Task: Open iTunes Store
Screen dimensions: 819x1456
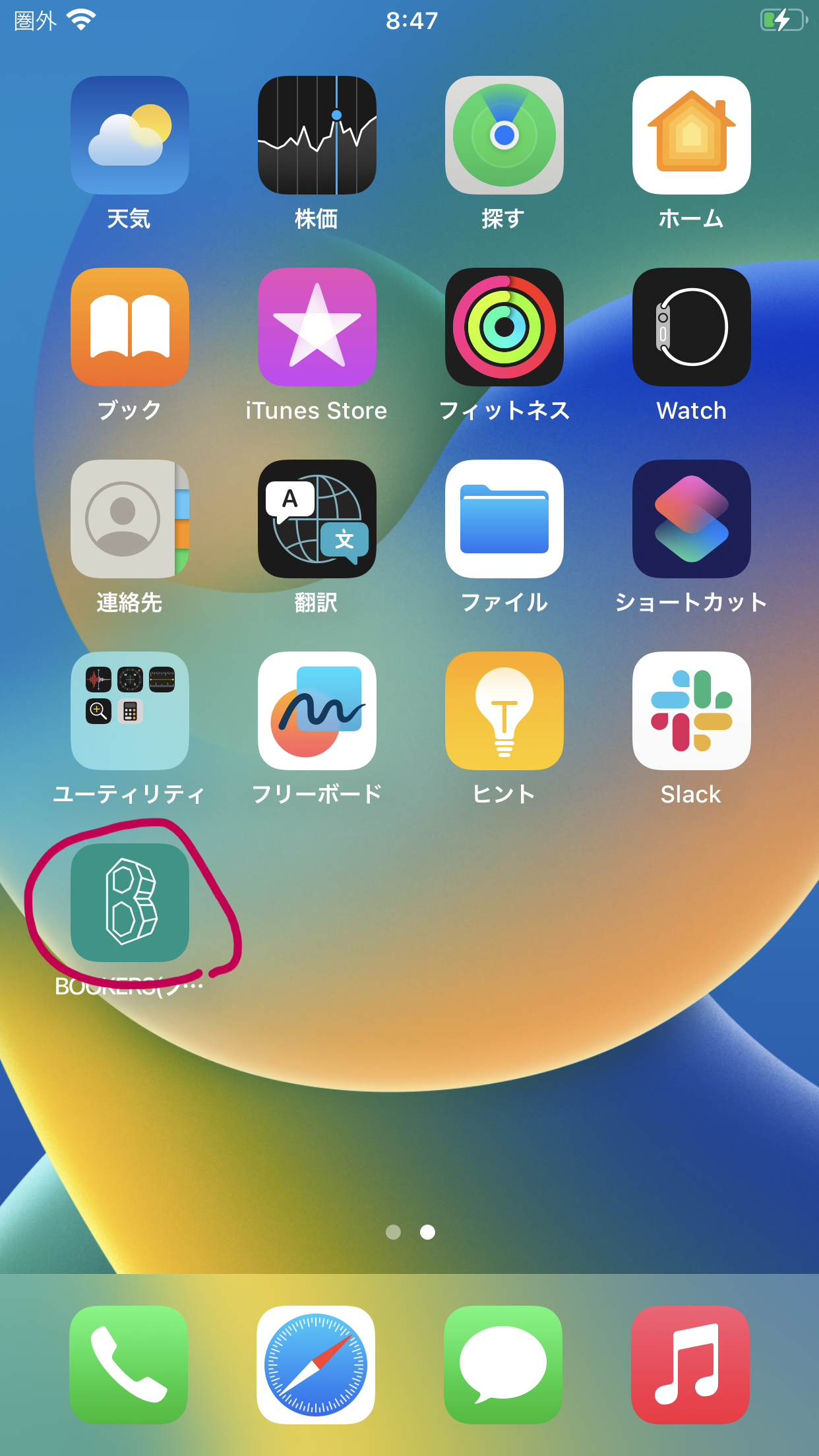Action: pos(317,327)
